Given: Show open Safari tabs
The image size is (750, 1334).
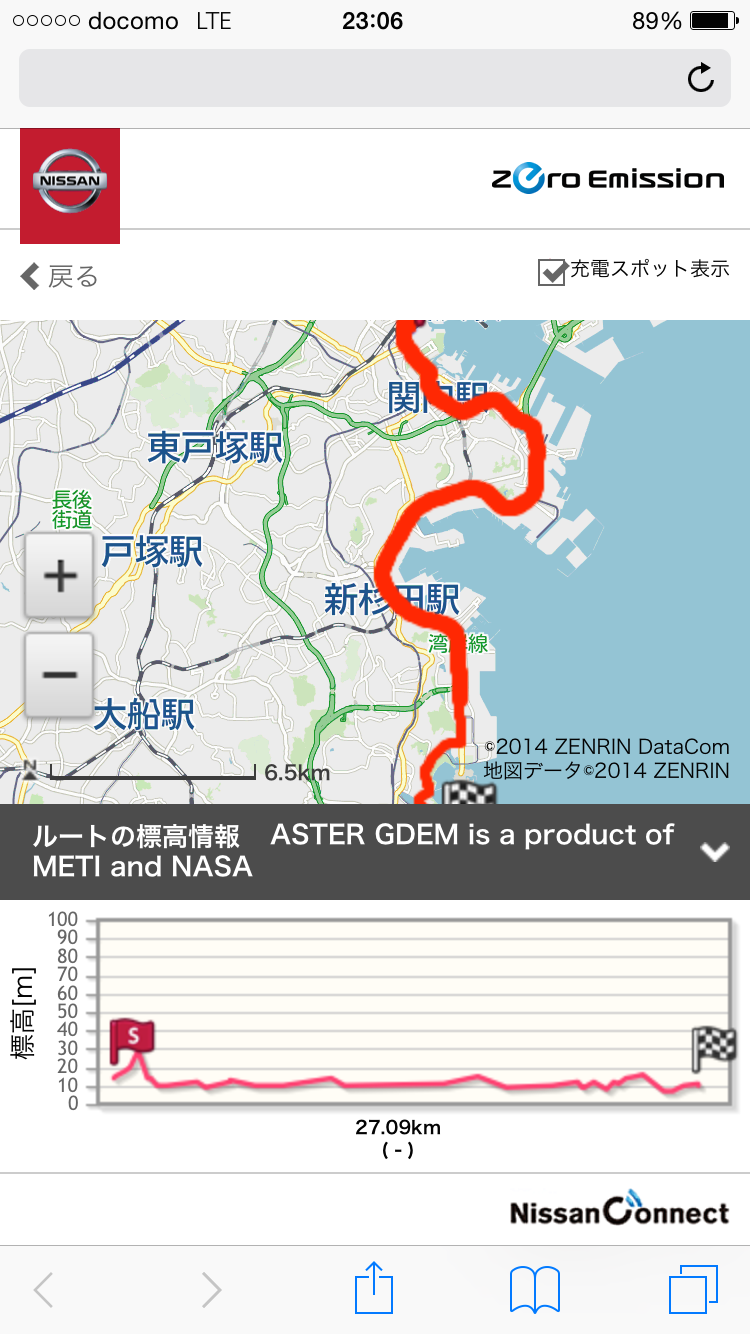Looking at the screenshot, I should pyautogui.click(x=692, y=1289).
